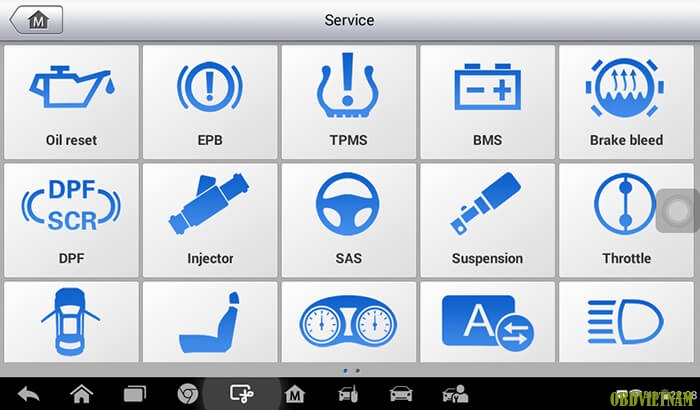Select the seat service tile

210,322
